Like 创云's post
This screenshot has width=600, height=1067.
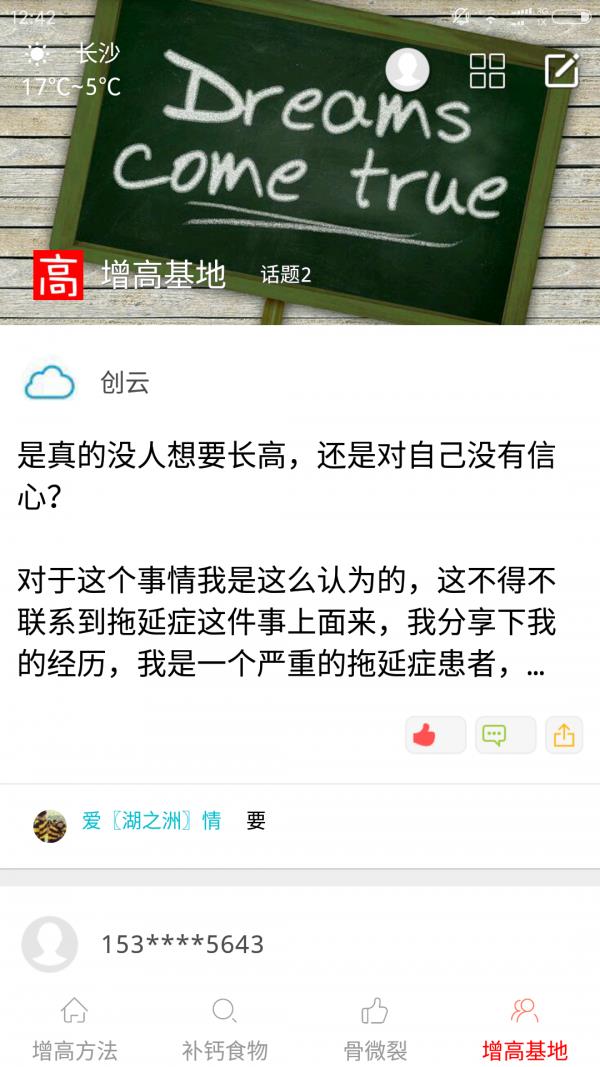click(x=435, y=736)
